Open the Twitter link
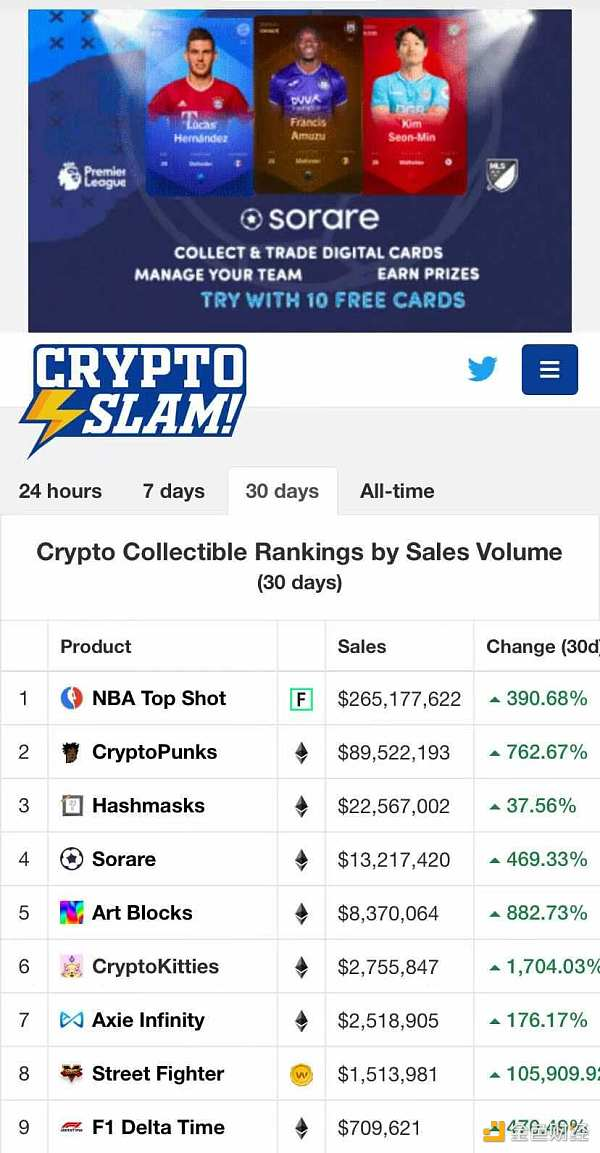The width and height of the screenshot is (600, 1153). (x=483, y=369)
